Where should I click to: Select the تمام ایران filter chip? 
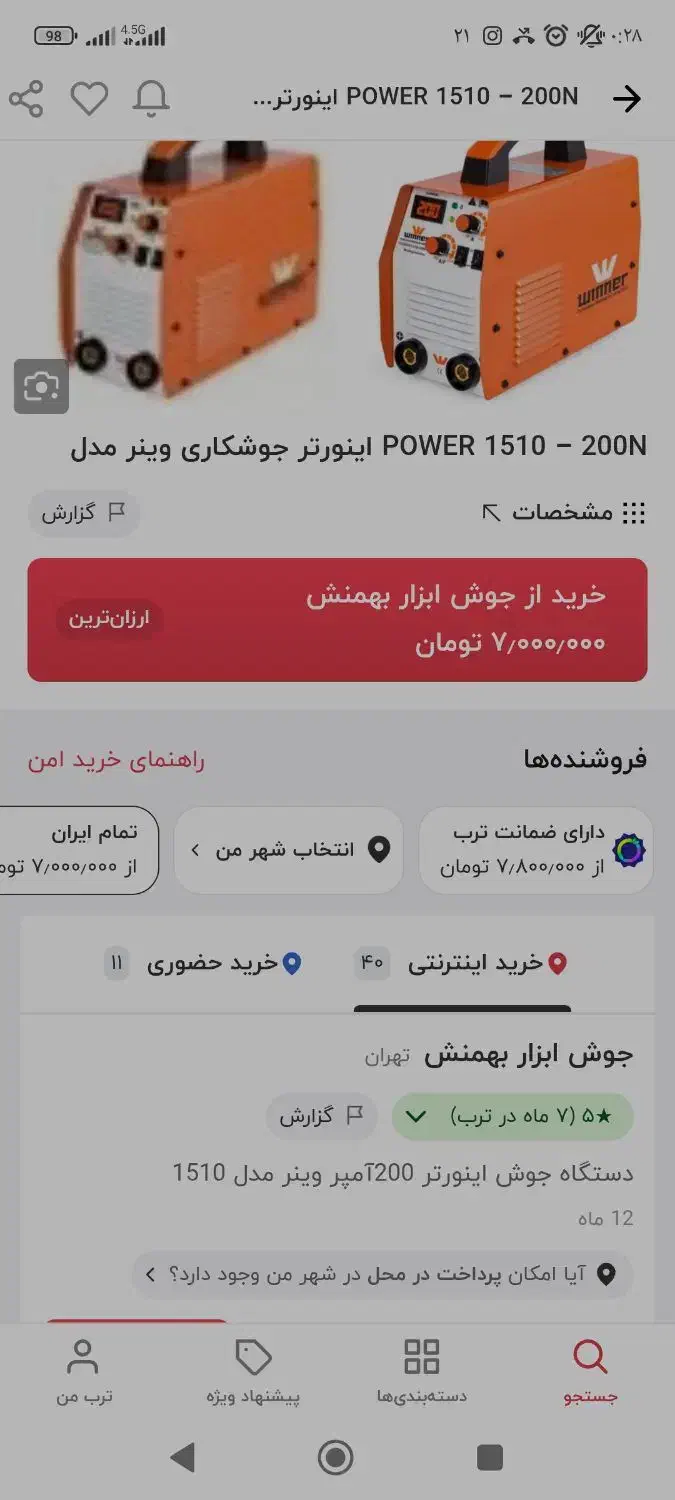pos(80,850)
